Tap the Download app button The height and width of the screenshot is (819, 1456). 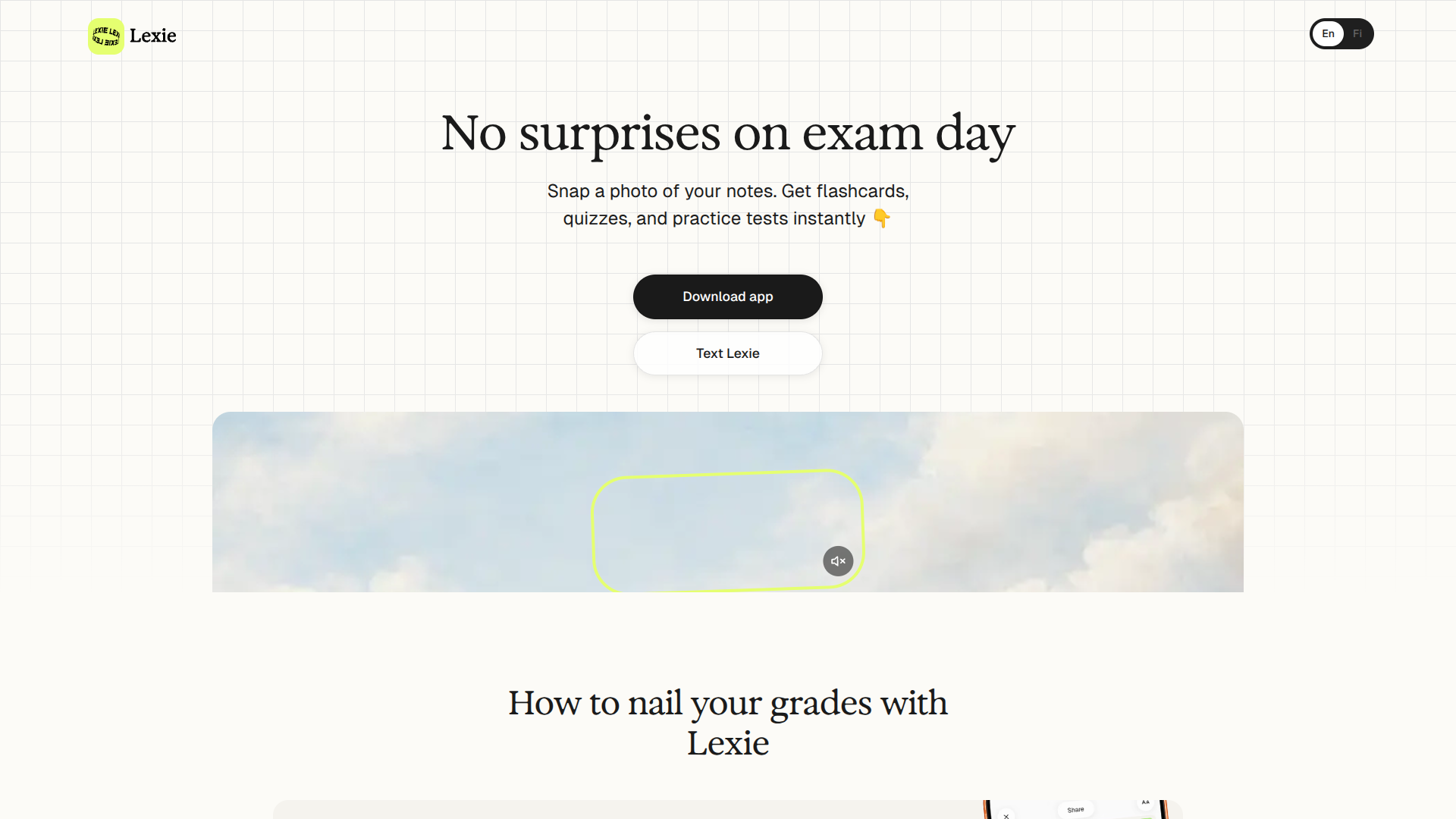click(727, 297)
